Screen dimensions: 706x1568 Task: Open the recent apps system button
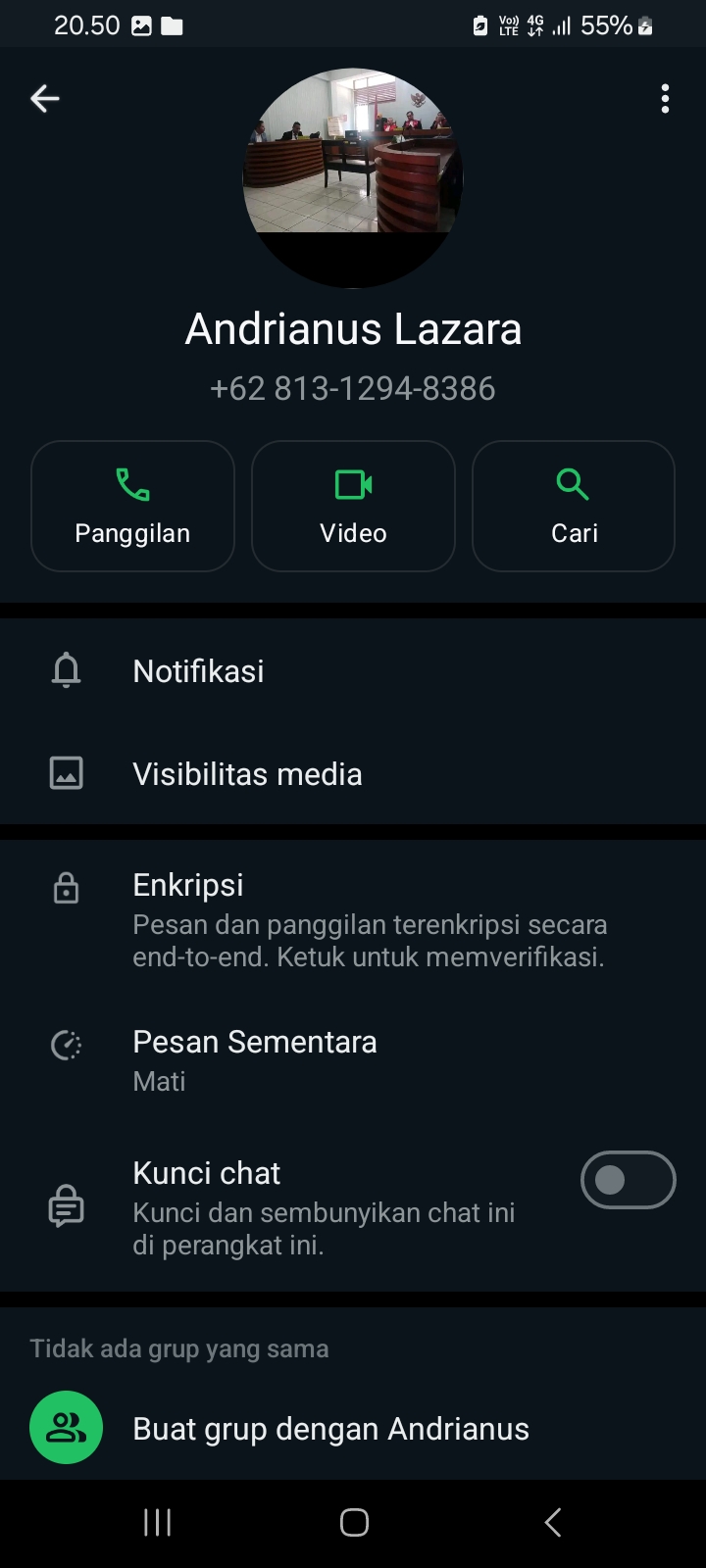click(x=157, y=1522)
